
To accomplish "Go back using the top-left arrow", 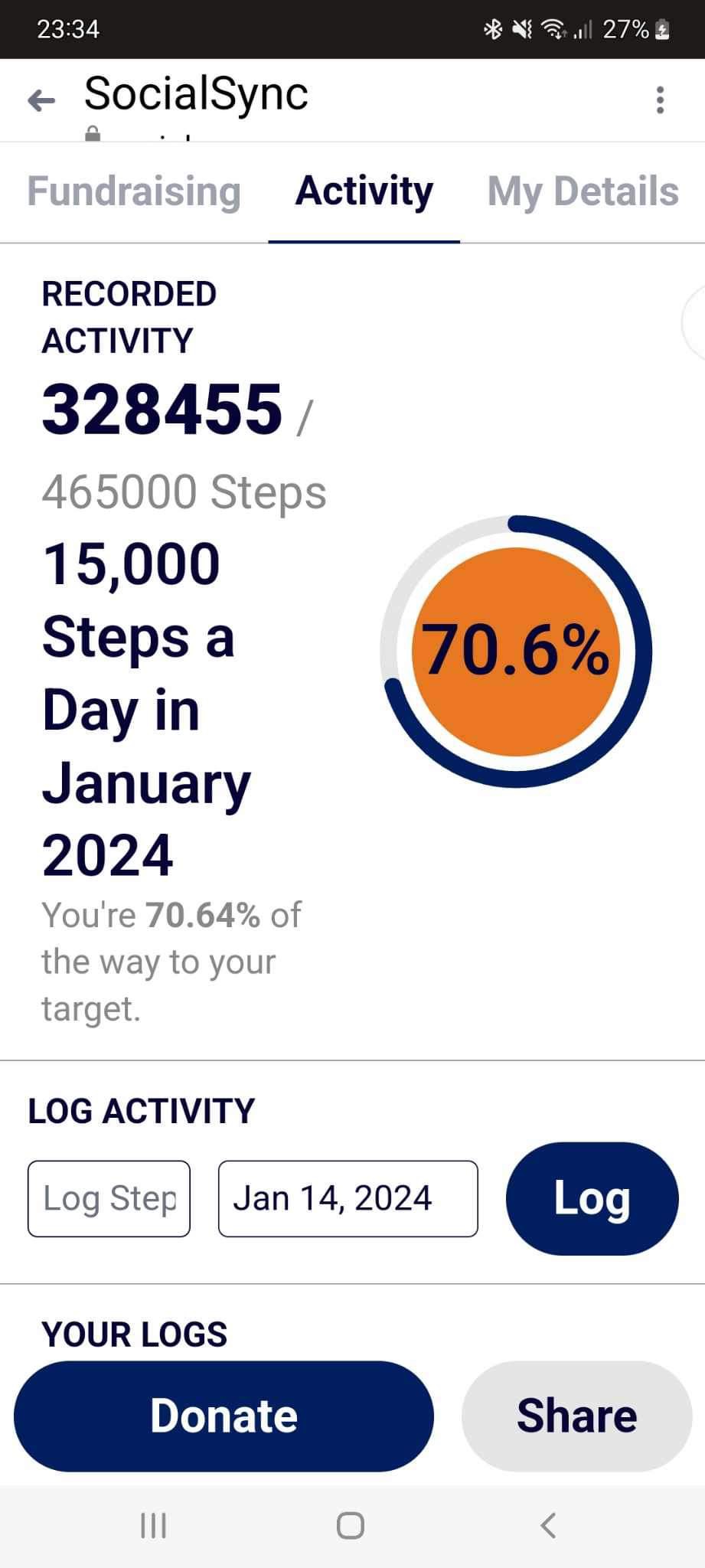I will pos(41,100).
